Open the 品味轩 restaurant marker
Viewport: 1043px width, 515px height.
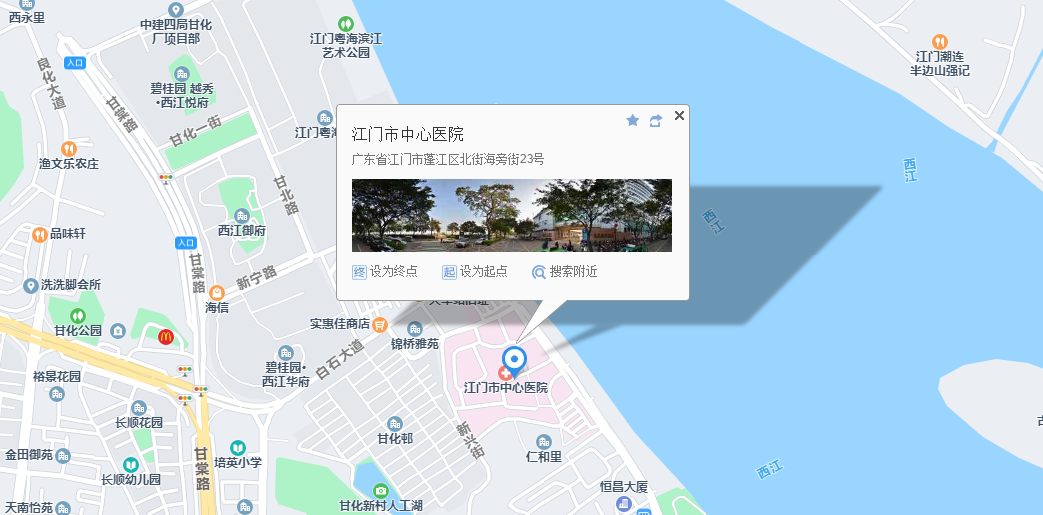click(40, 234)
